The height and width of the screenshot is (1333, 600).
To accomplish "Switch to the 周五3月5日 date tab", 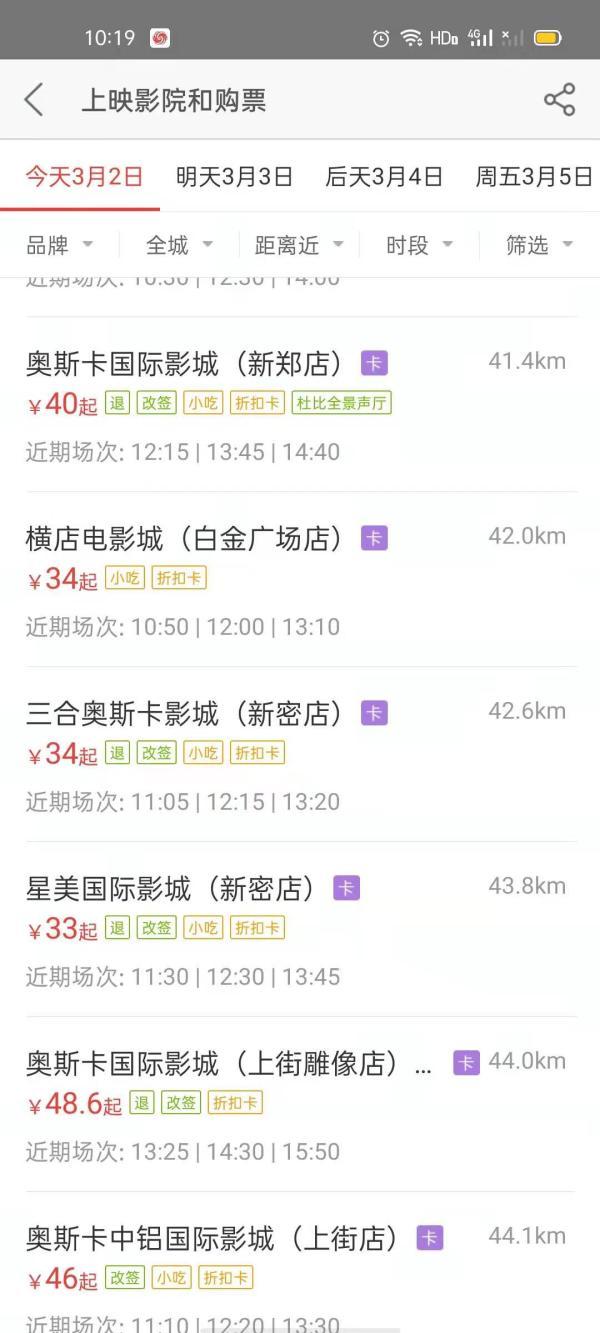I will [x=534, y=177].
